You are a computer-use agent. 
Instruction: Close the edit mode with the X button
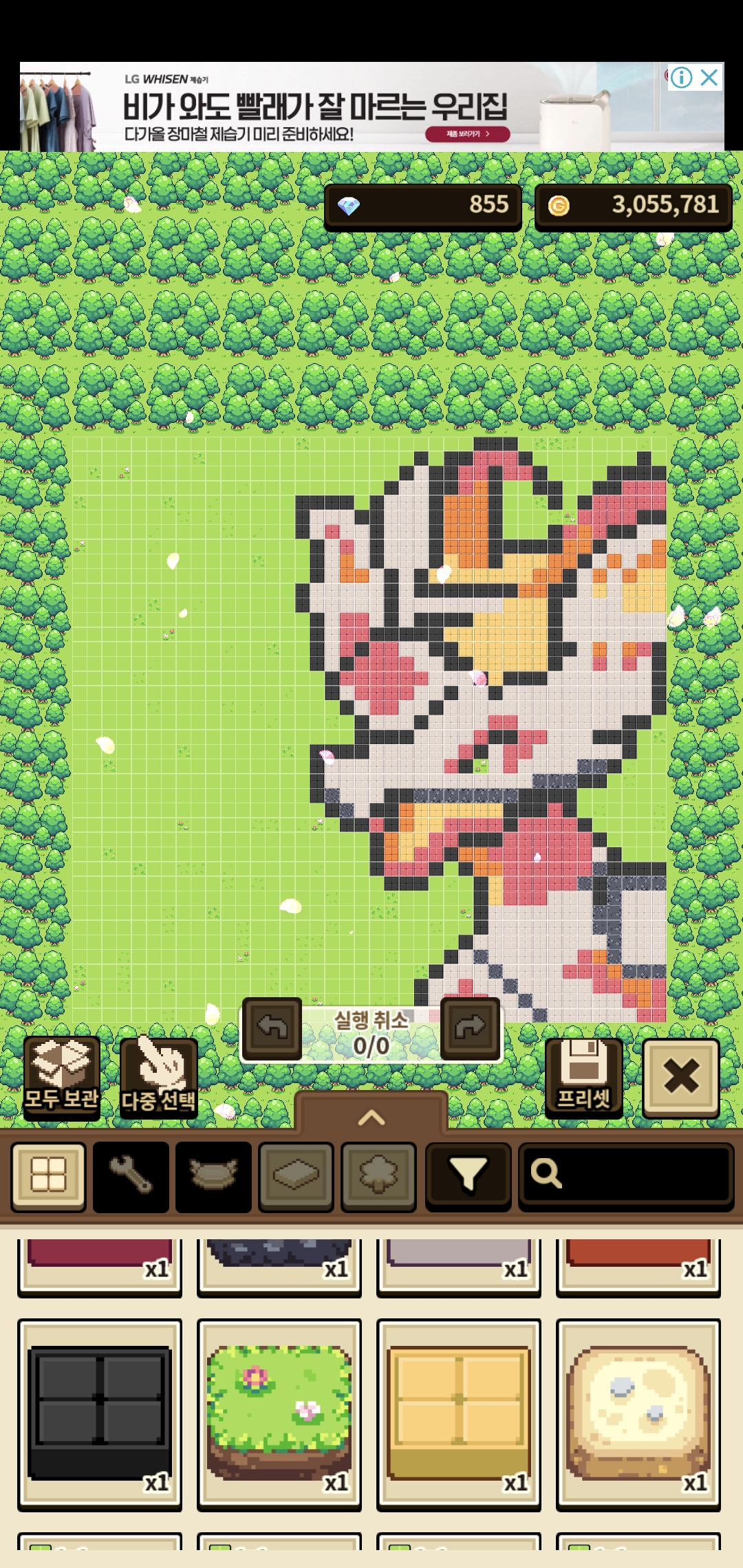681,1076
